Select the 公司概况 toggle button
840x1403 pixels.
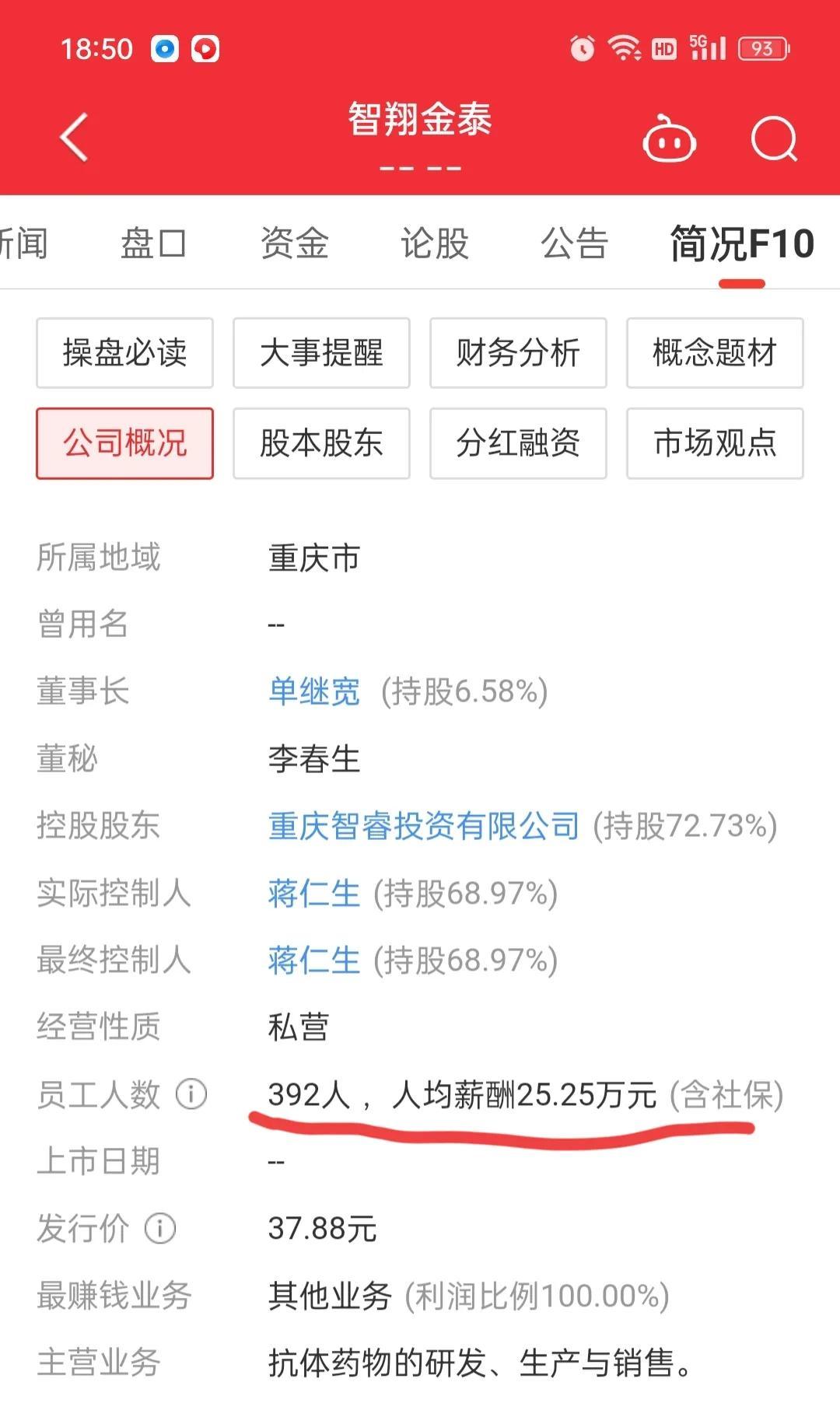124,443
